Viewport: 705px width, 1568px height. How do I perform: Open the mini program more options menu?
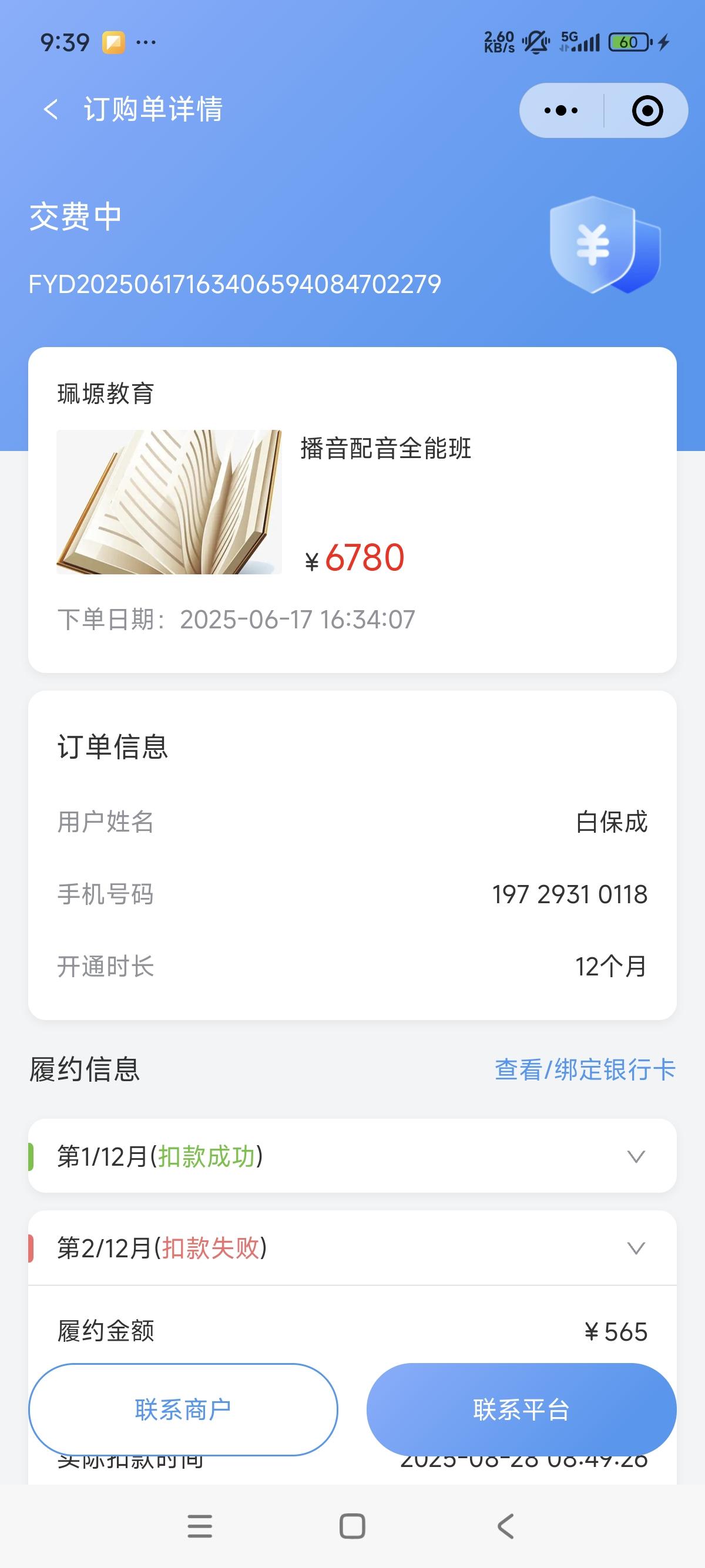tap(560, 111)
